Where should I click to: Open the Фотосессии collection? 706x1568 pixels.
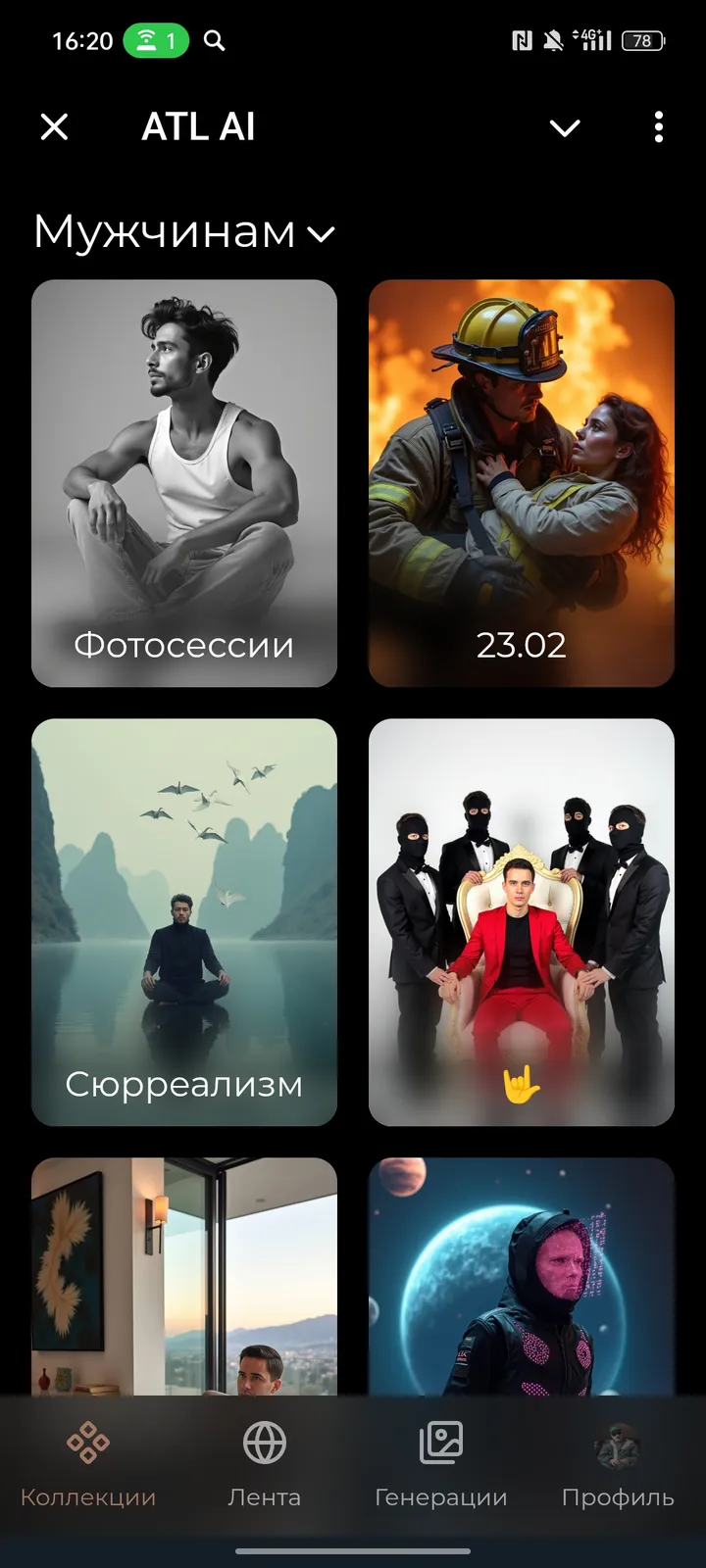[x=184, y=482]
